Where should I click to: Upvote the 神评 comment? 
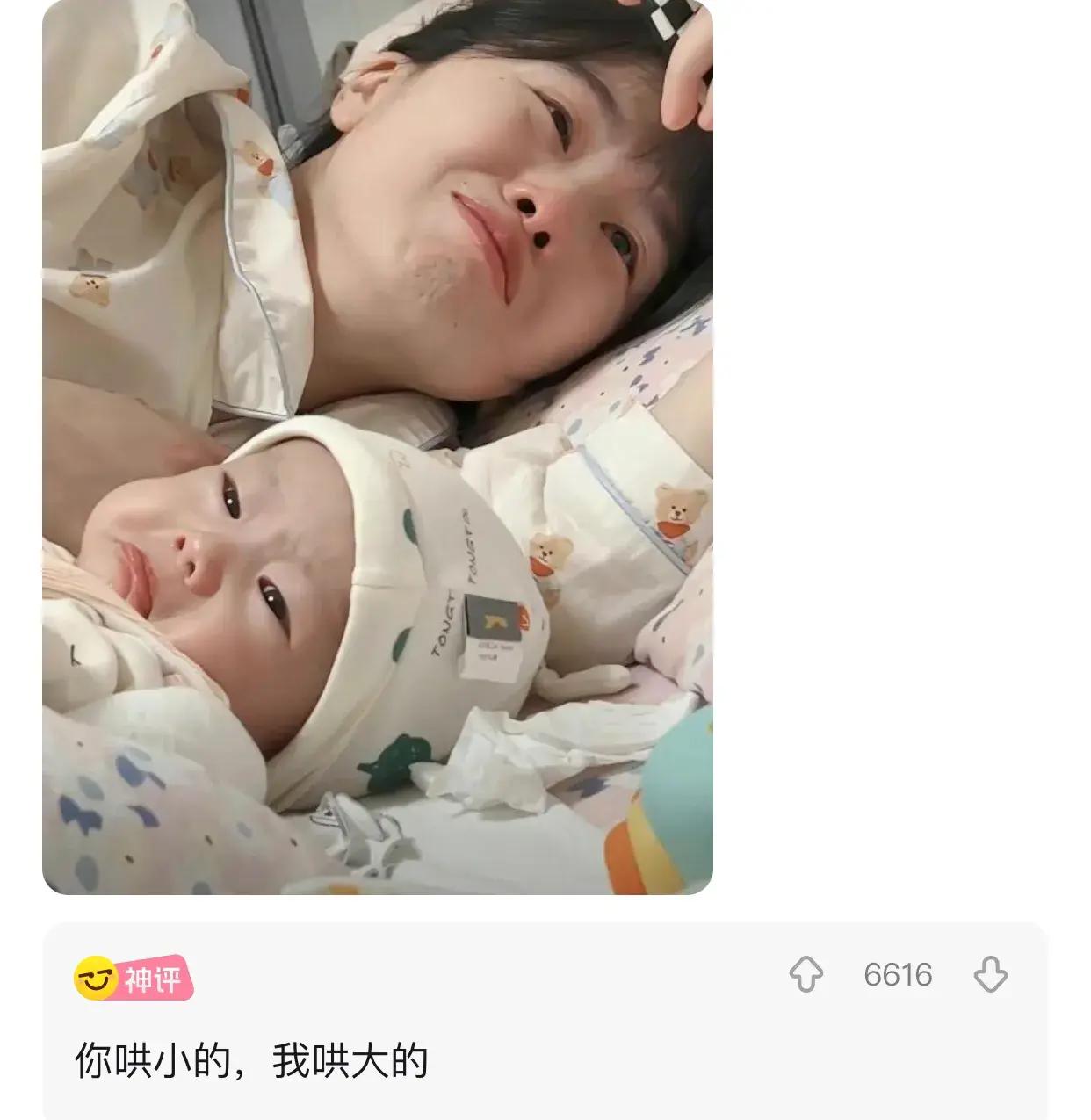(x=806, y=975)
